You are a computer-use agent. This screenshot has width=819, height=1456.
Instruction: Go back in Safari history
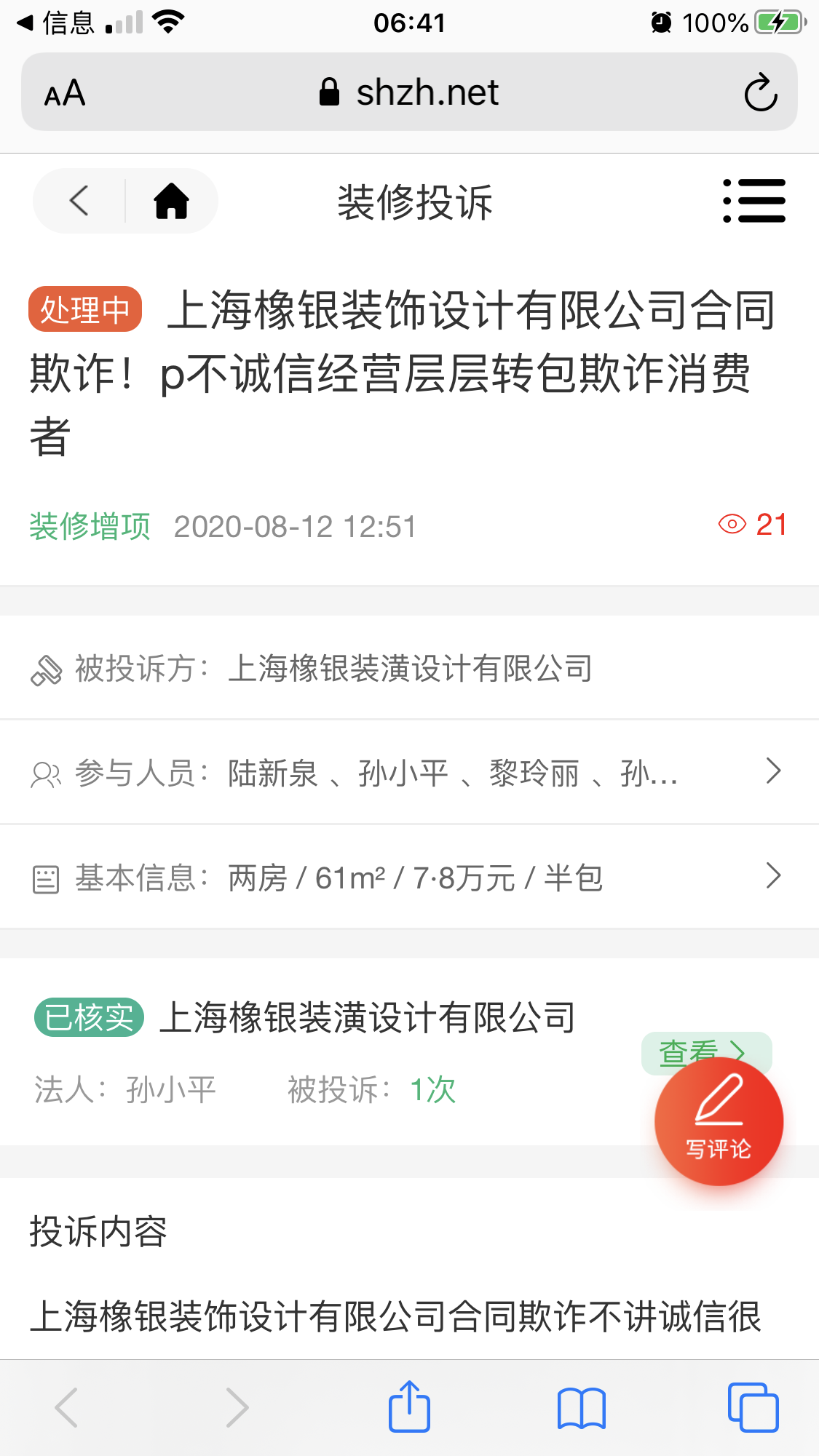point(66,1407)
